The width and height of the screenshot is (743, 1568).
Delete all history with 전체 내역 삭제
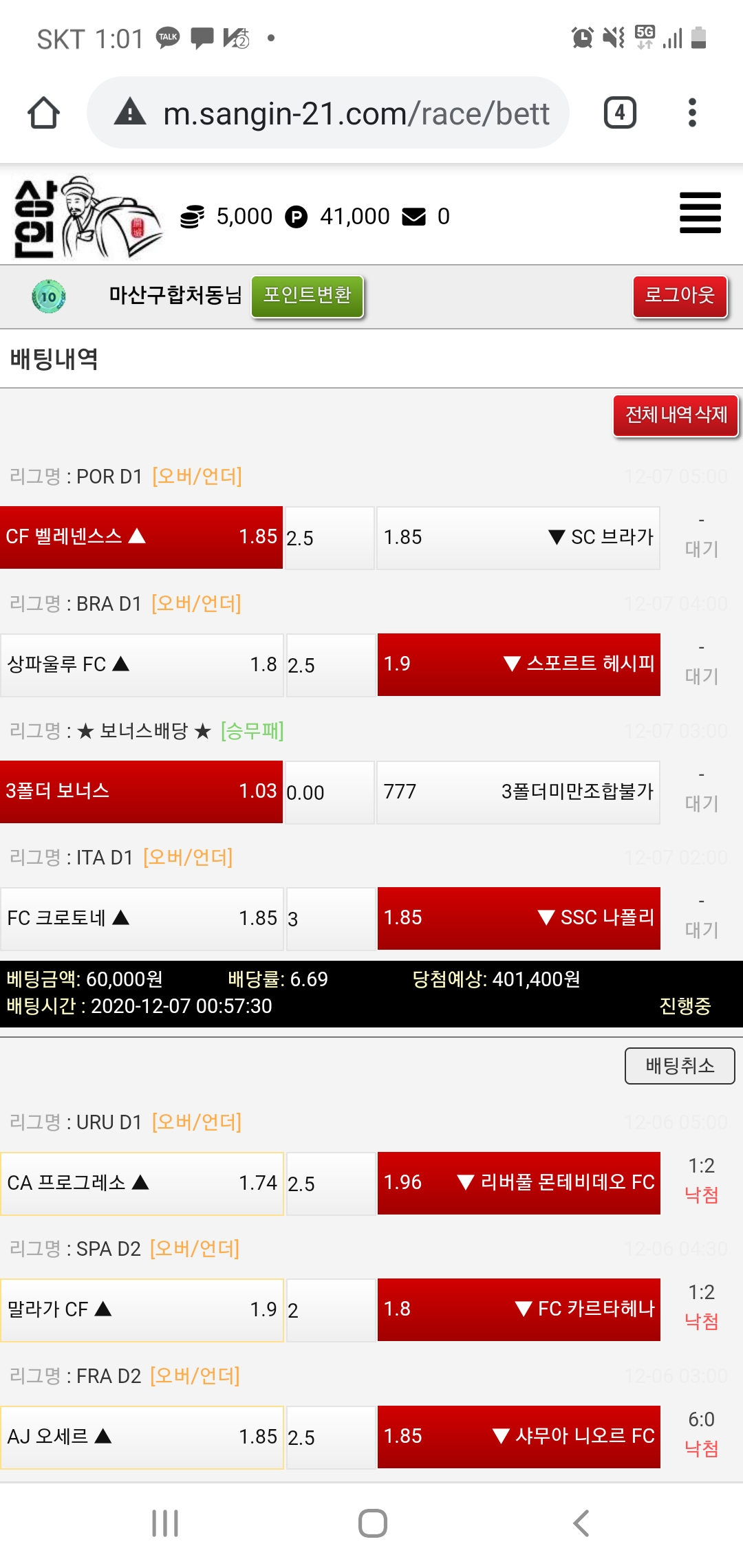point(676,415)
